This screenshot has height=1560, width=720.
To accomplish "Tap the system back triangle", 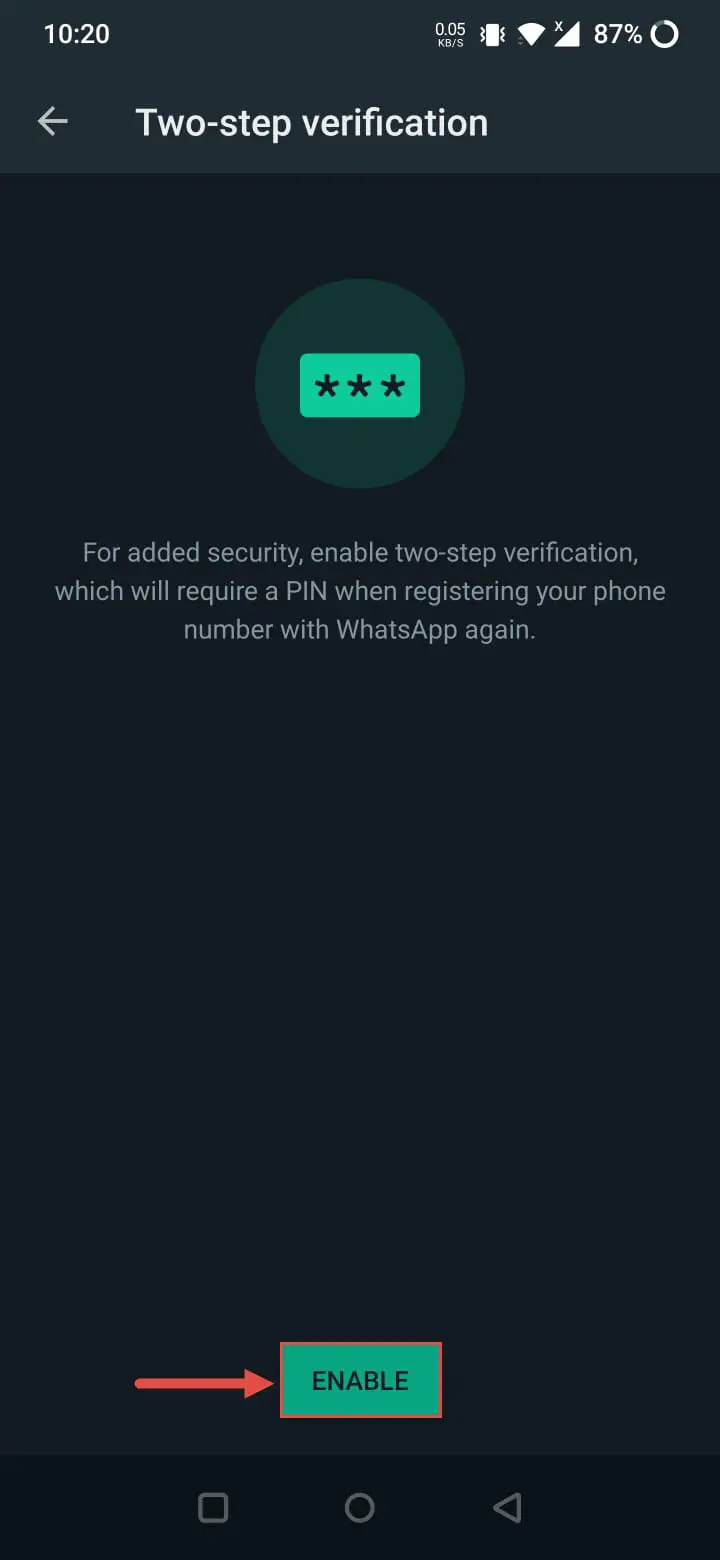I will pyautogui.click(x=508, y=1507).
